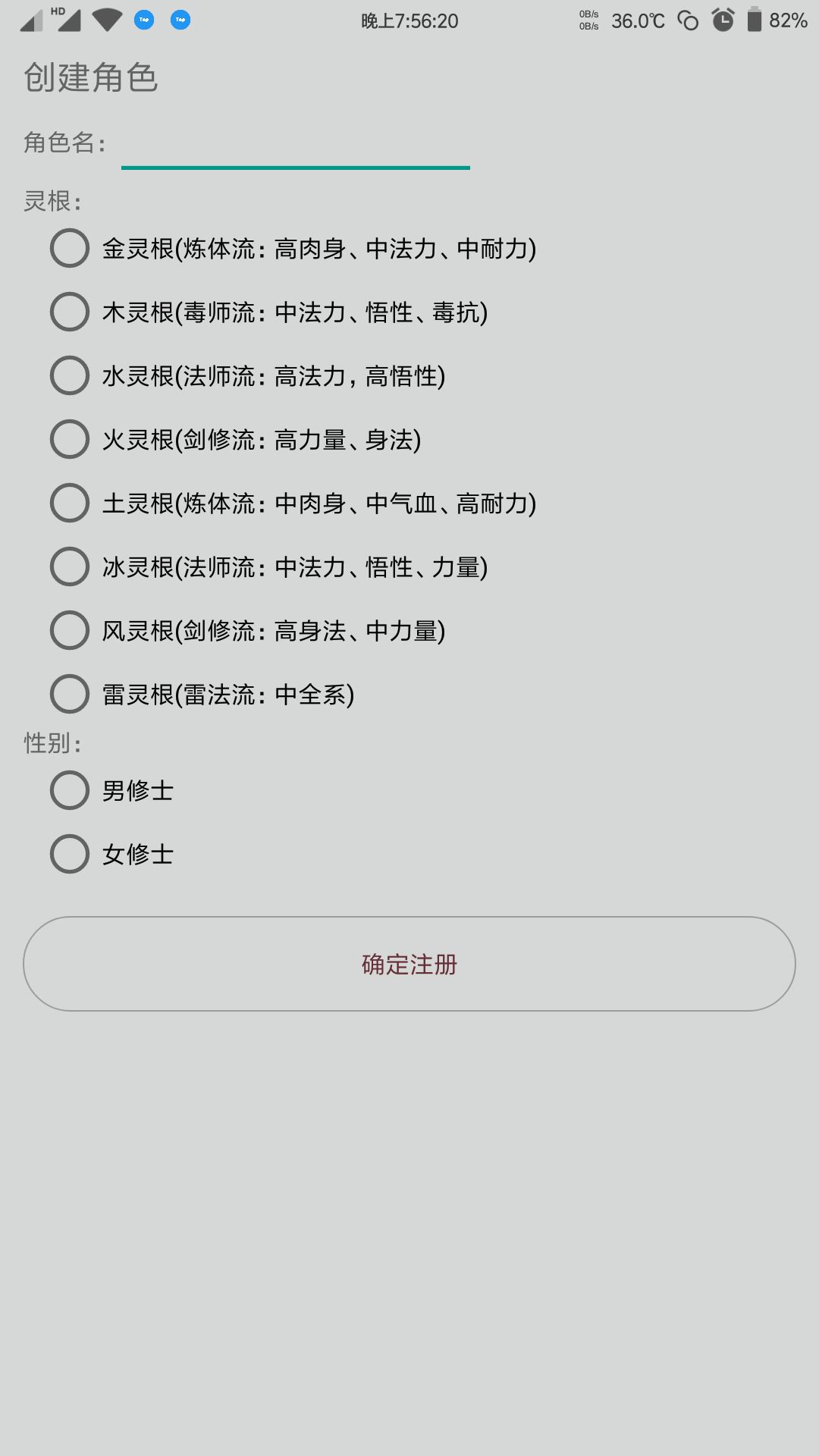The width and height of the screenshot is (819, 1456).
Task: Pick 火灵根 sword cultivator root
Action: pyautogui.click(x=69, y=439)
